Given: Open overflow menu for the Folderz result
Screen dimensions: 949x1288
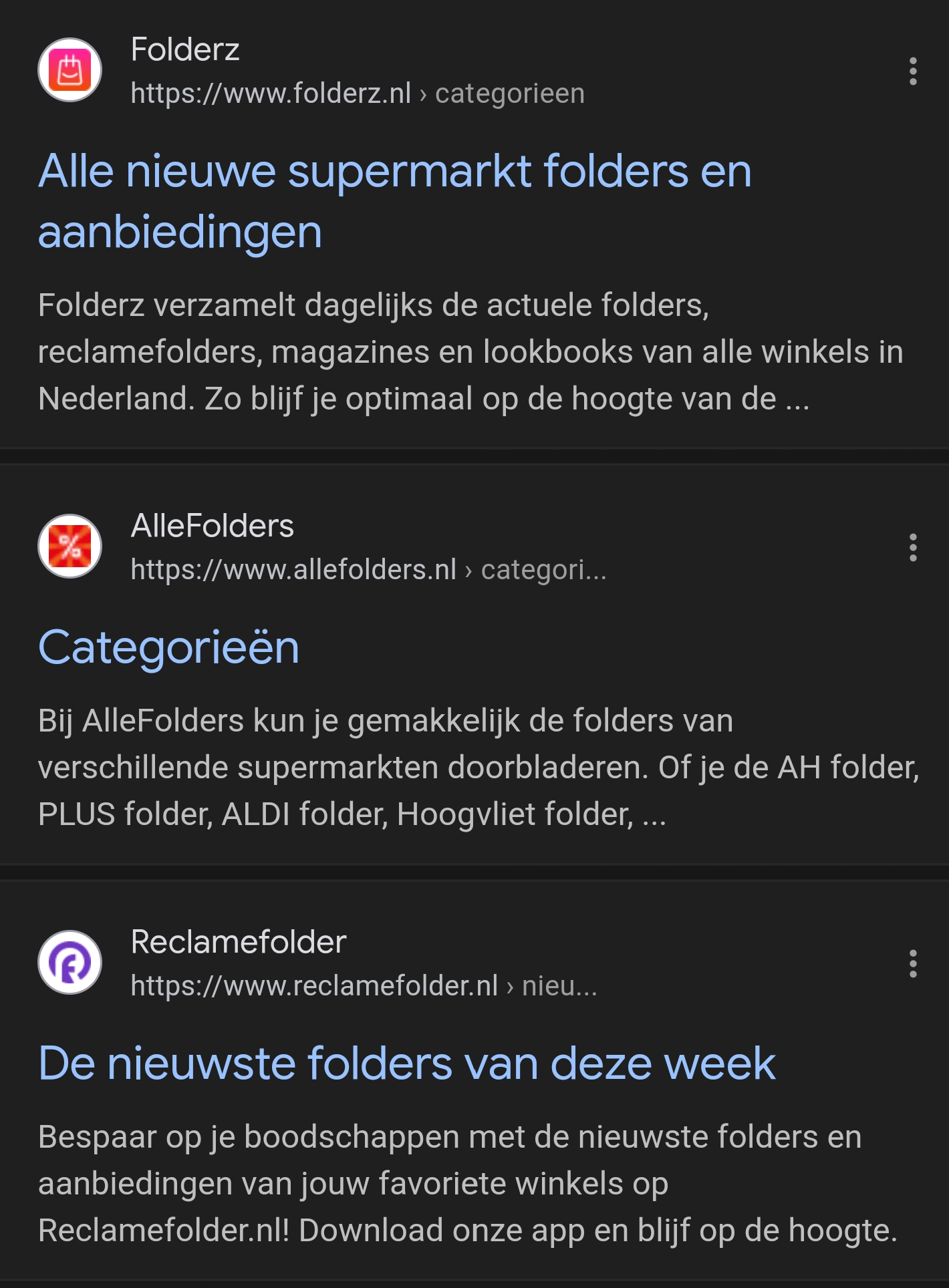Looking at the screenshot, I should [x=912, y=71].
